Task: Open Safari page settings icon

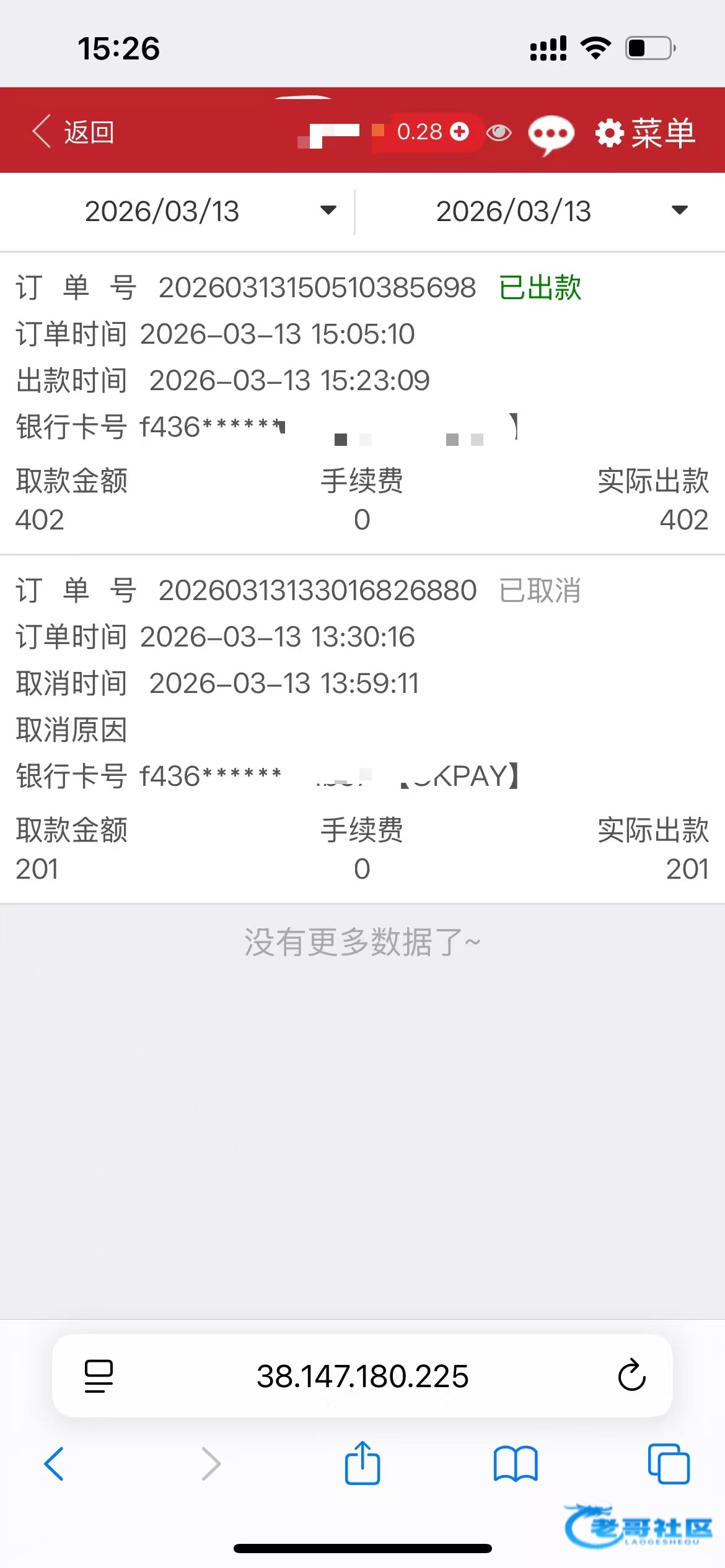Action: click(x=99, y=1375)
